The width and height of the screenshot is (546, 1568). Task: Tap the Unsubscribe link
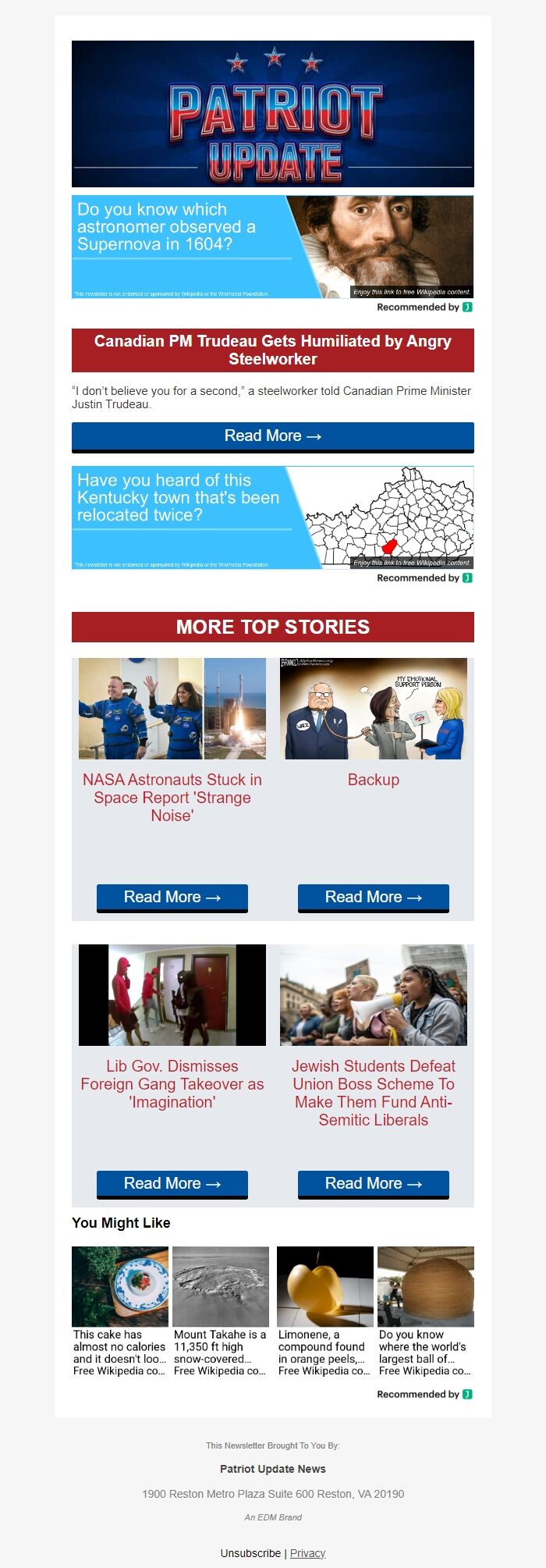pyautogui.click(x=250, y=1552)
